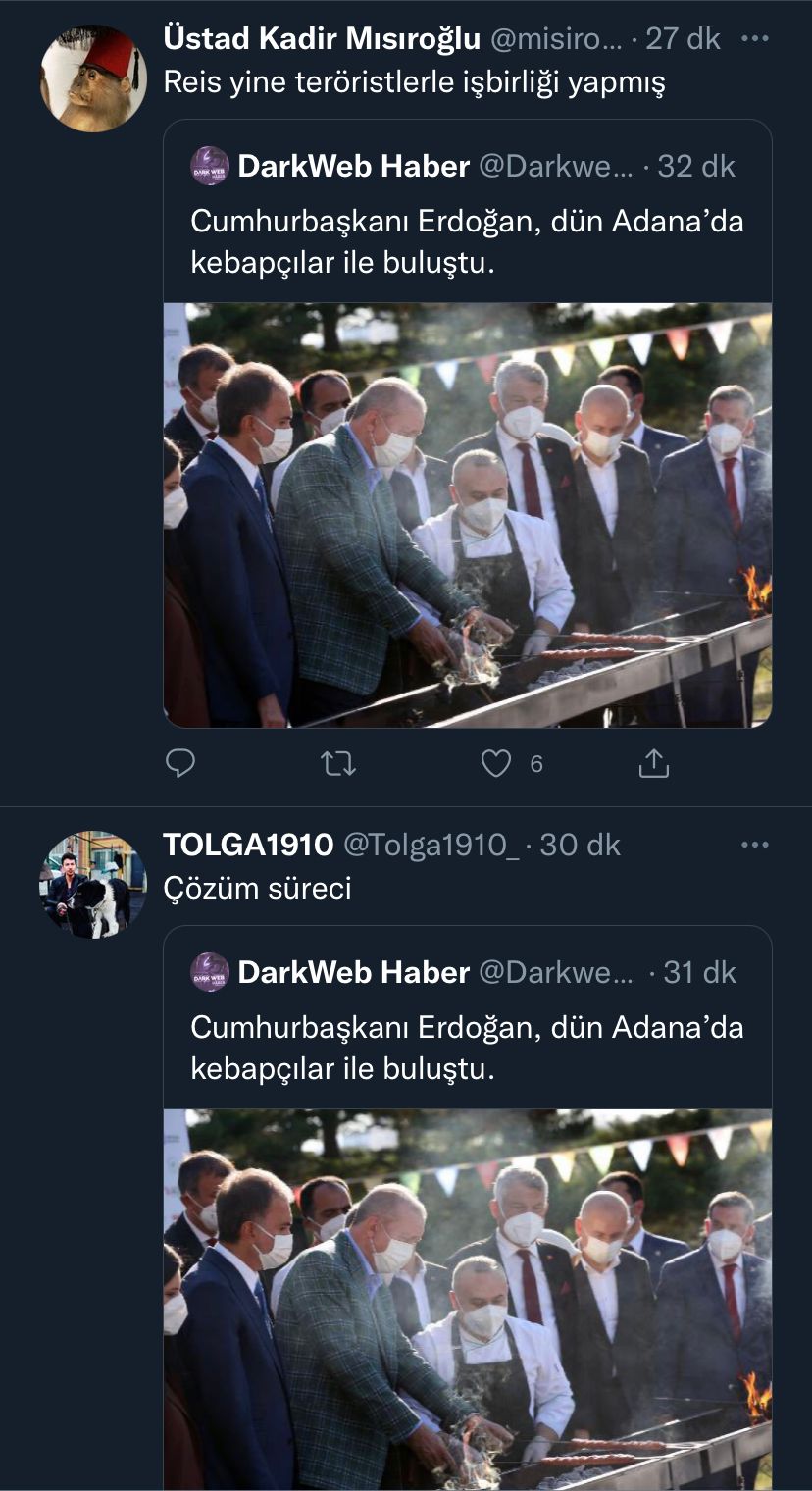Image resolution: width=812 pixels, height=1491 pixels.
Task: Open overflow menu on TOLGA1910's tweet
Action: tap(754, 846)
